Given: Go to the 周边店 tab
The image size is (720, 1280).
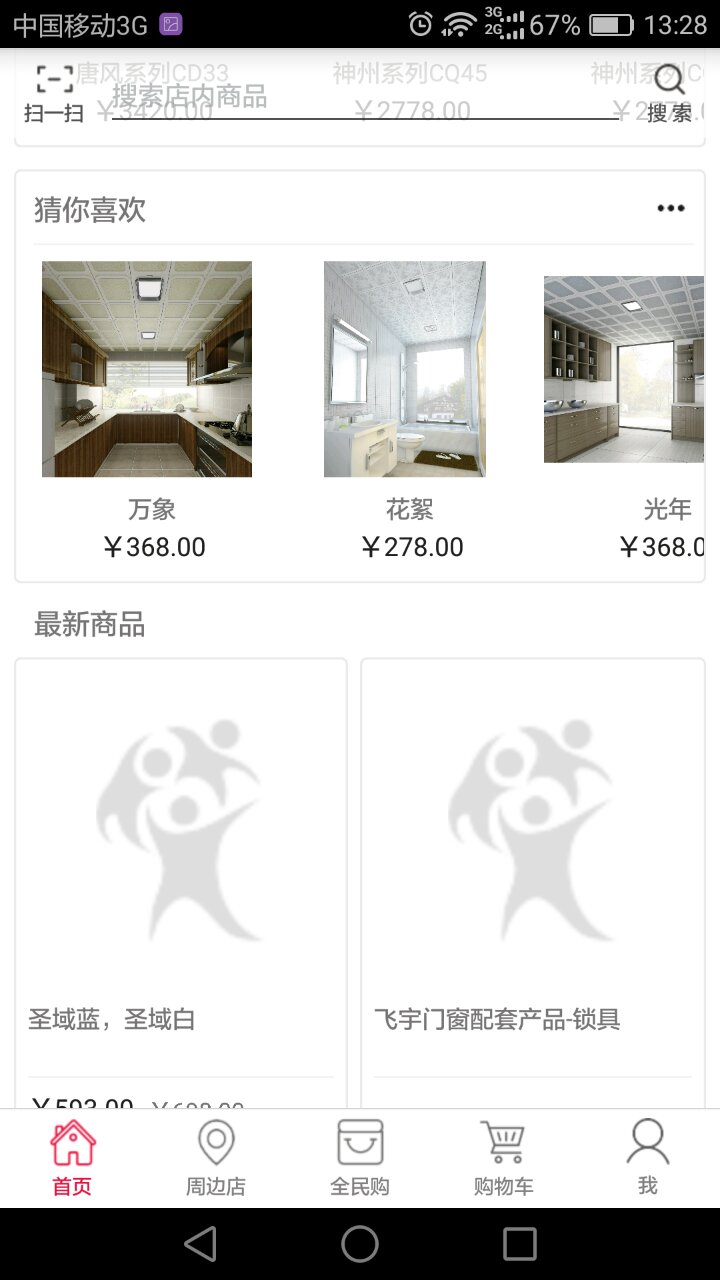Looking at the screenshot, I should coord(216,1157).
